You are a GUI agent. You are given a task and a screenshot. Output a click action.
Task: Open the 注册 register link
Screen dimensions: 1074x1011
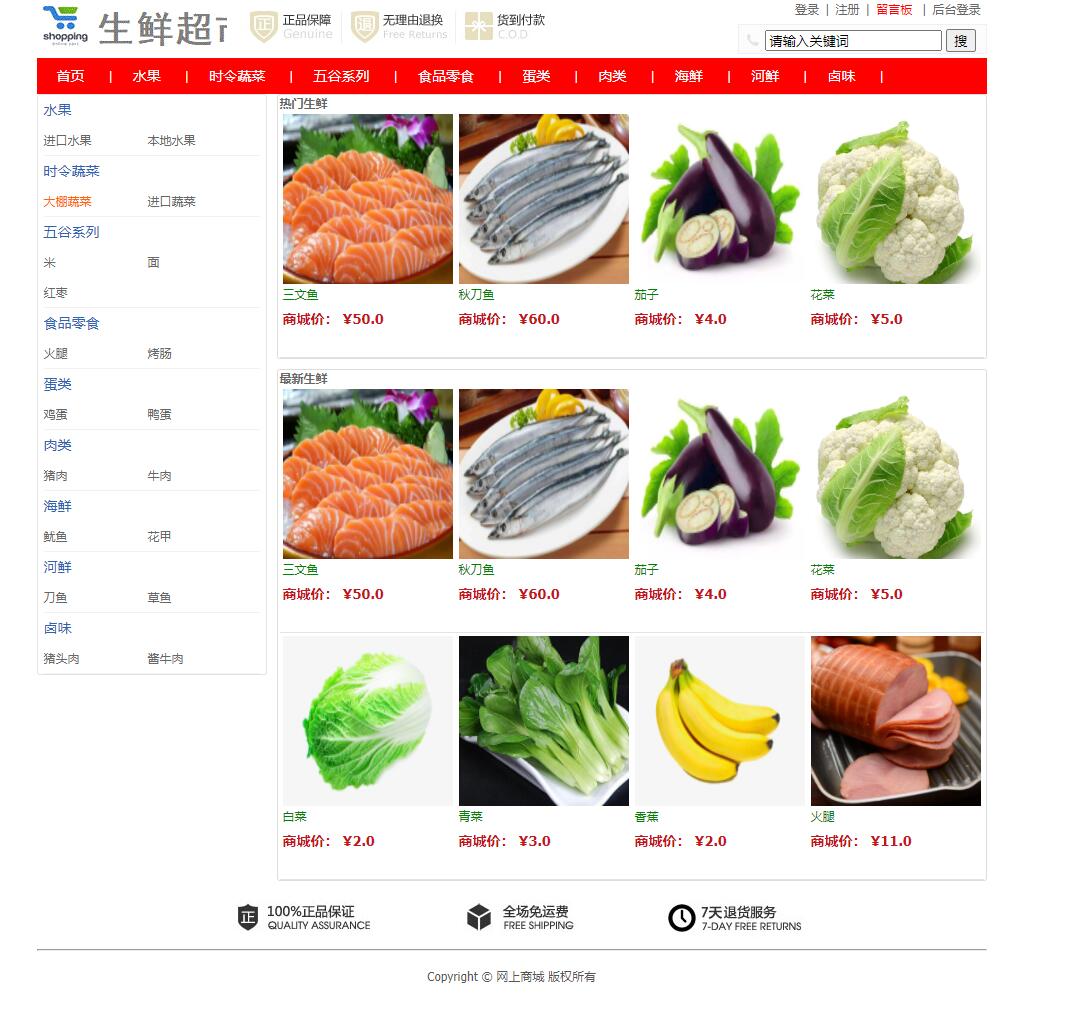click(x=847, y=10)
